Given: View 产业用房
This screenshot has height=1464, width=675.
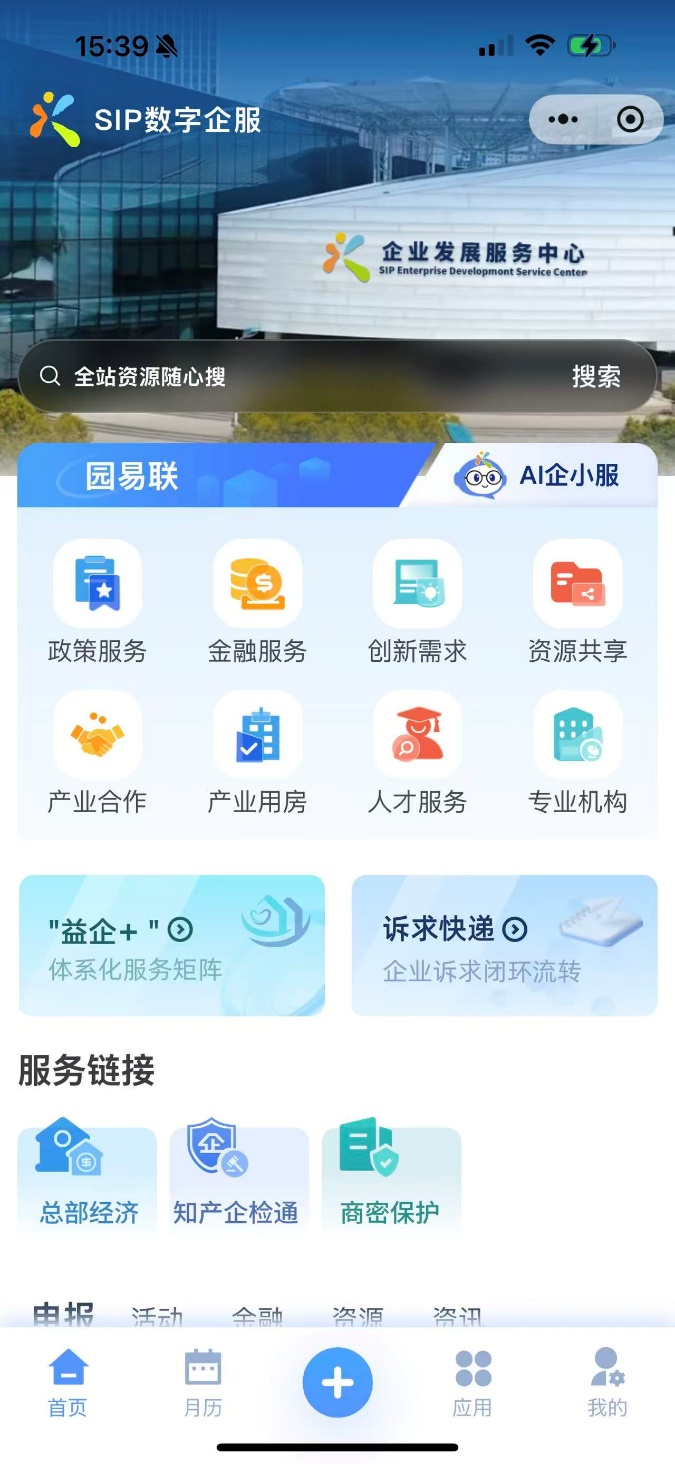Looking at the screenshot, I should click(257, 752).
